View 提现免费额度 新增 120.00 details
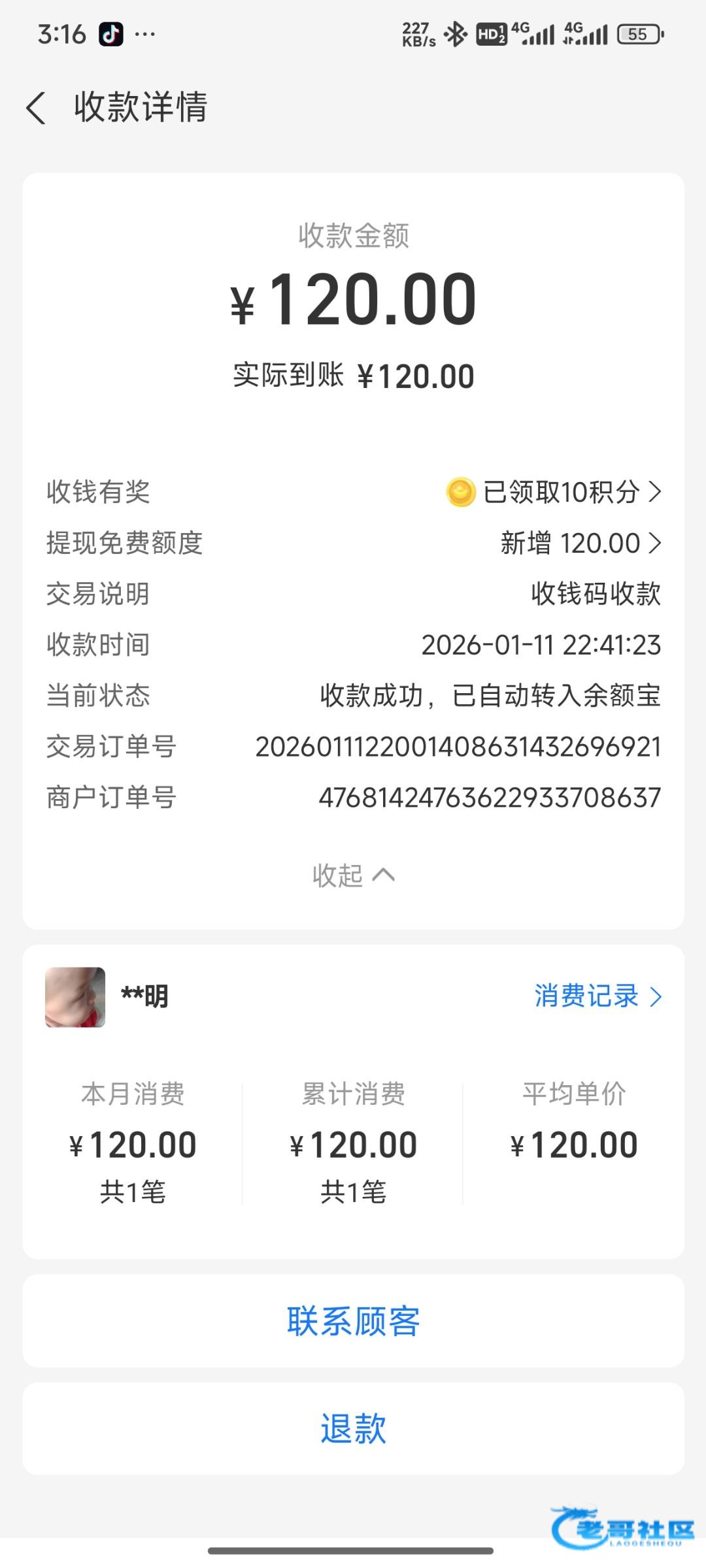Image resolution: width=706 pixels, height=1568 pixels. click(x=580, y=543)
